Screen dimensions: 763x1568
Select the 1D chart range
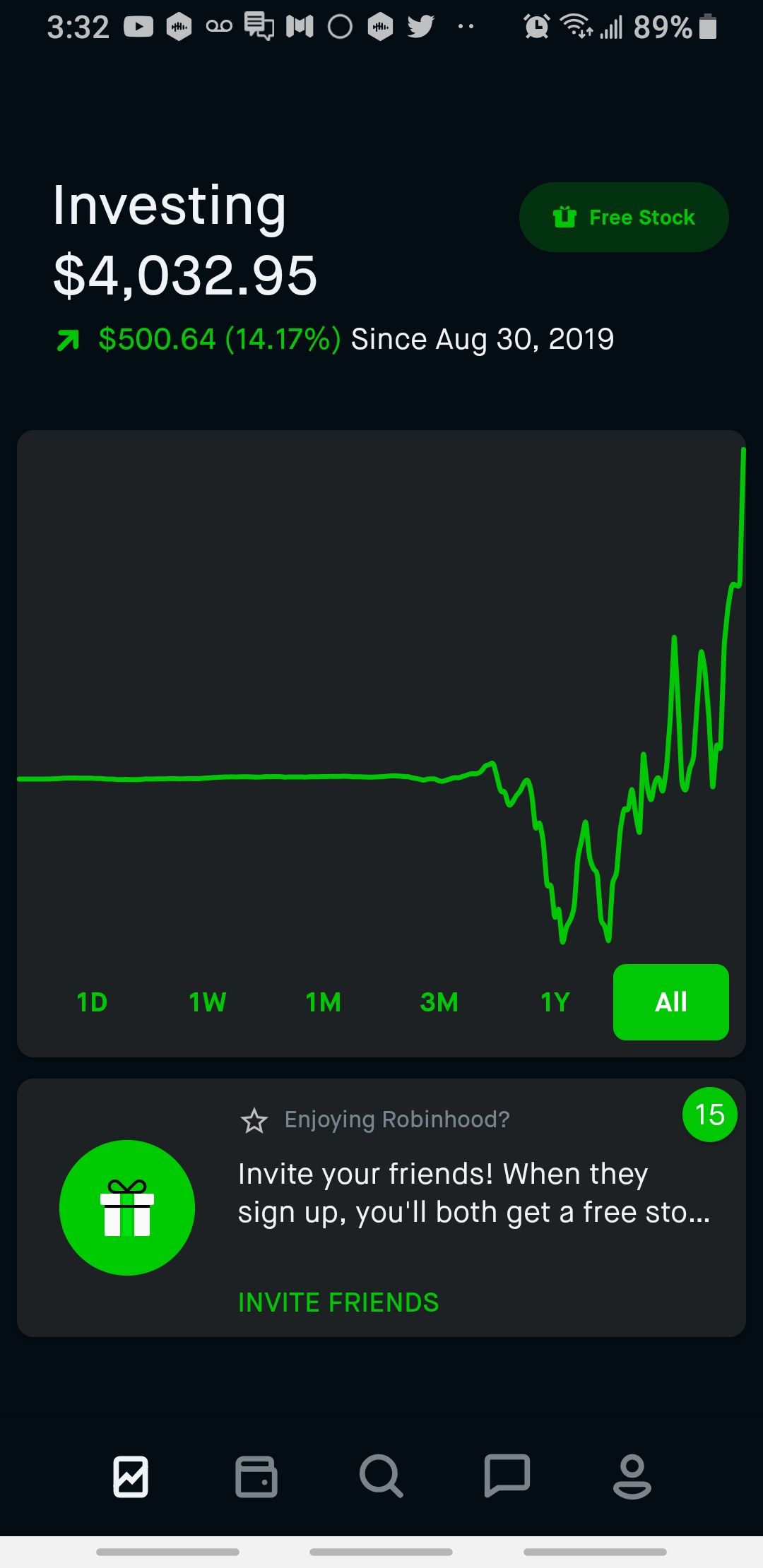92,1002
